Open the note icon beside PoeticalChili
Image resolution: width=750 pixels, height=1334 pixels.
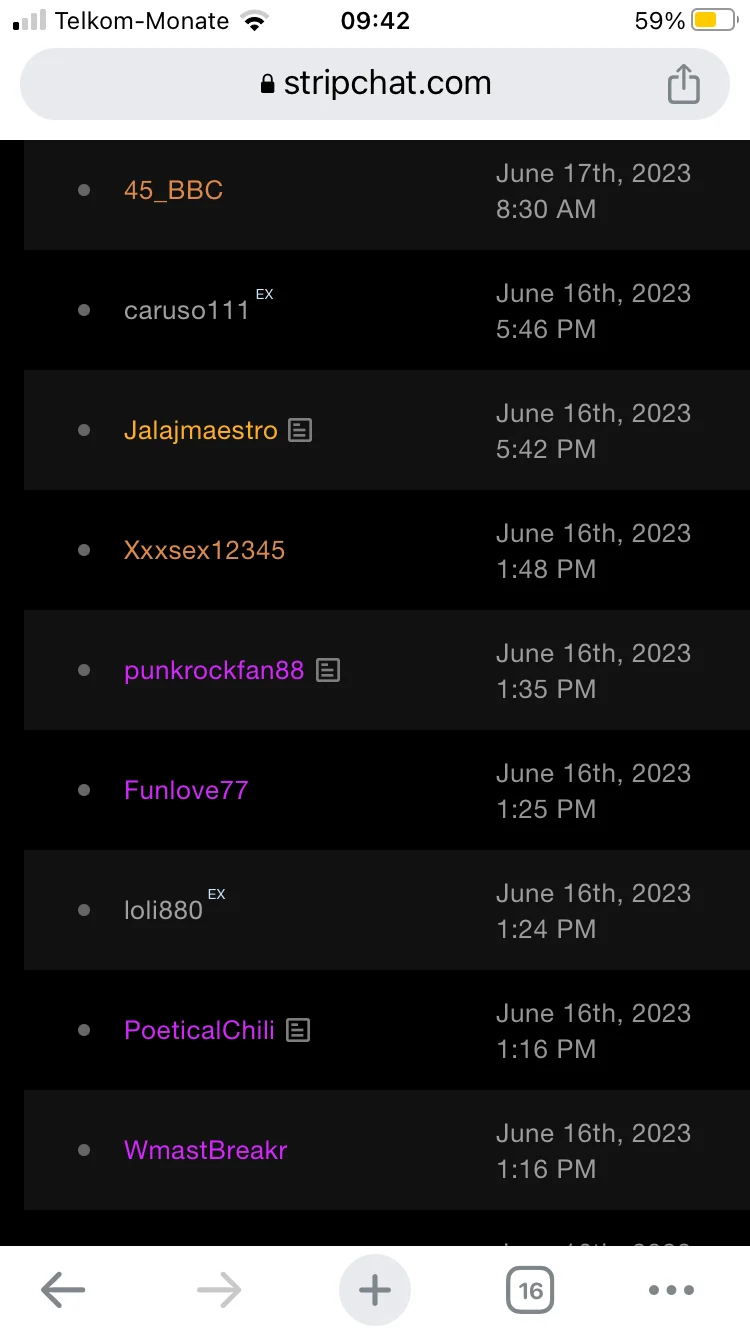click(298, 1030)
